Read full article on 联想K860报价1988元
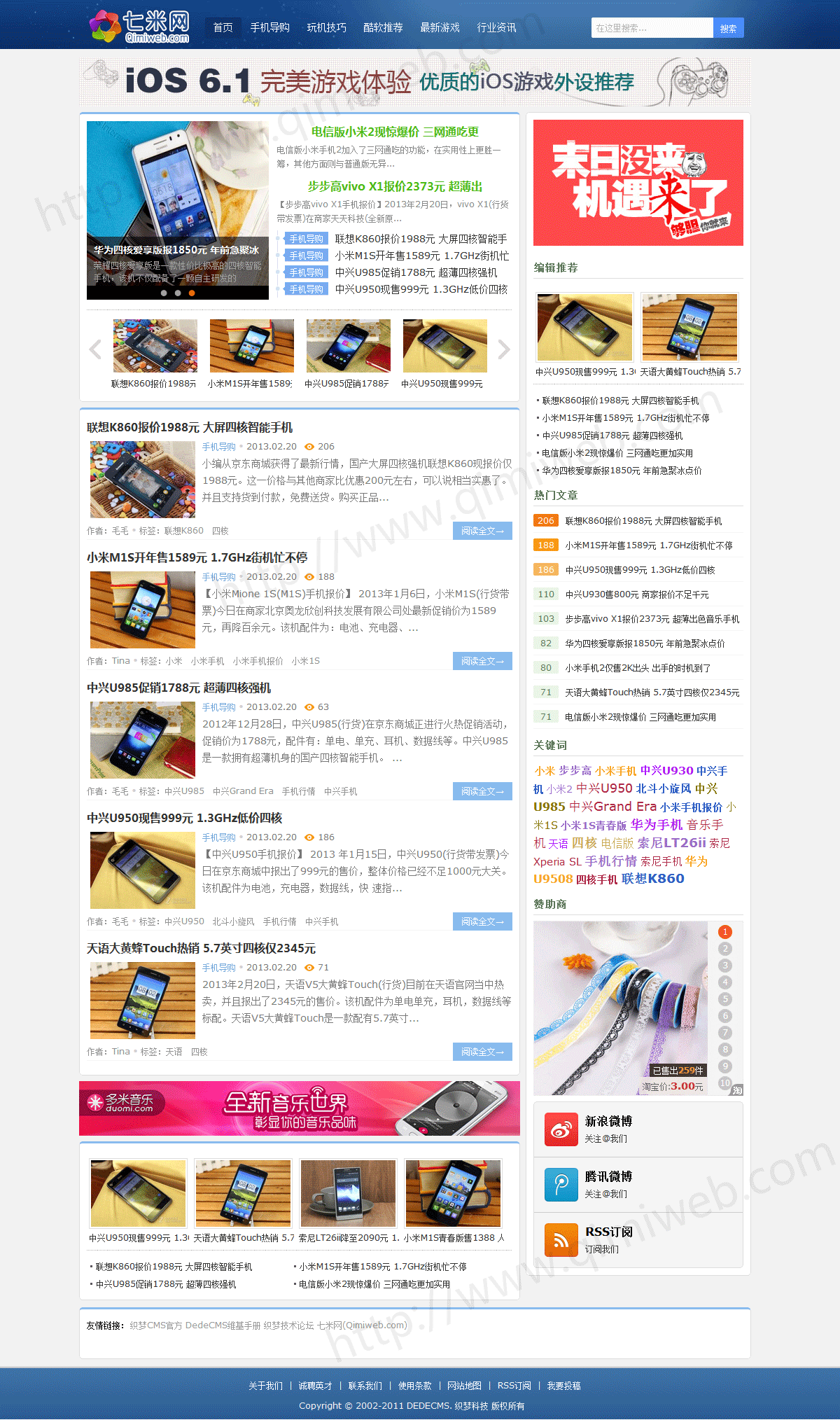The image size is (840, 1420). (x=482, y=531)
